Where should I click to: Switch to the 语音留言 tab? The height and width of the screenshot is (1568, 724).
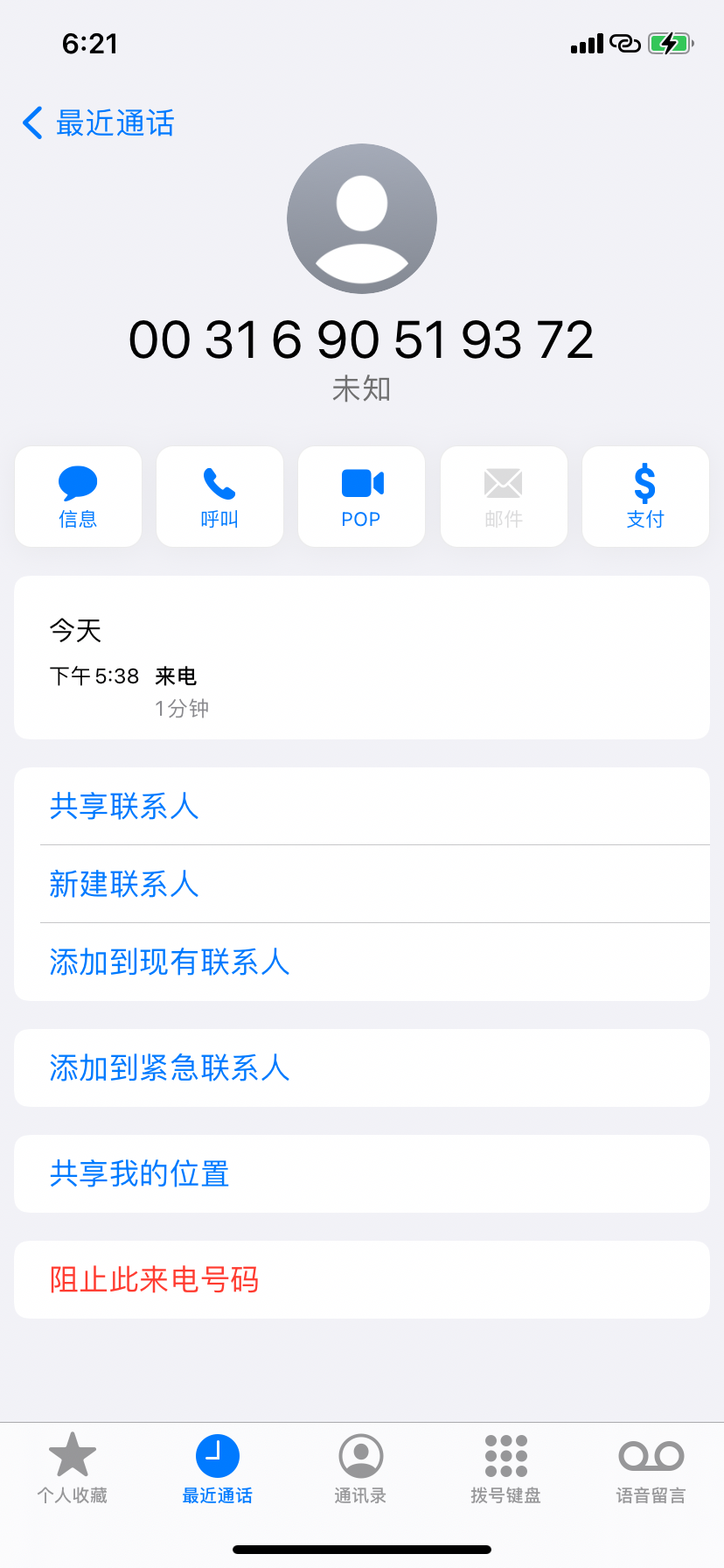651,1468
